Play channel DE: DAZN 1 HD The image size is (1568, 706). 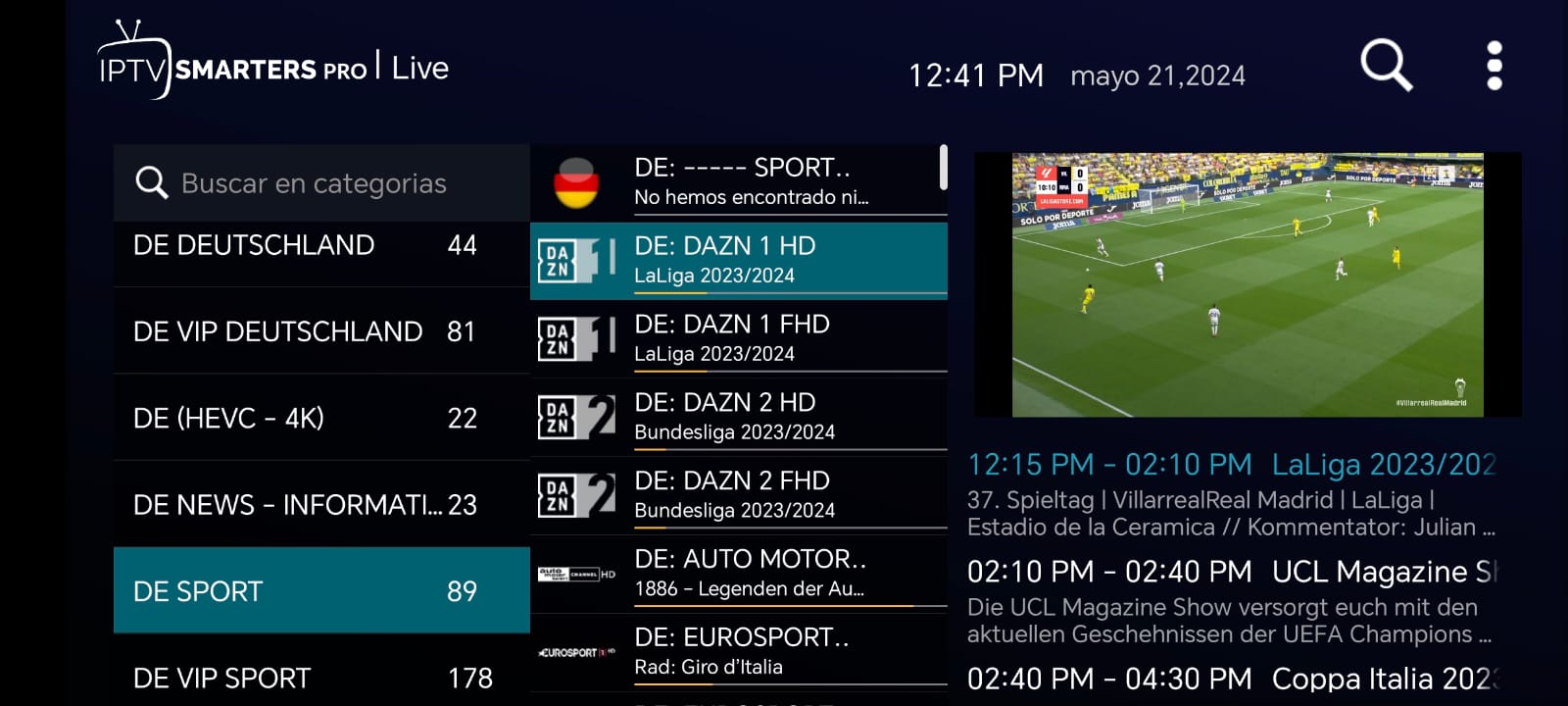point(738,260)
